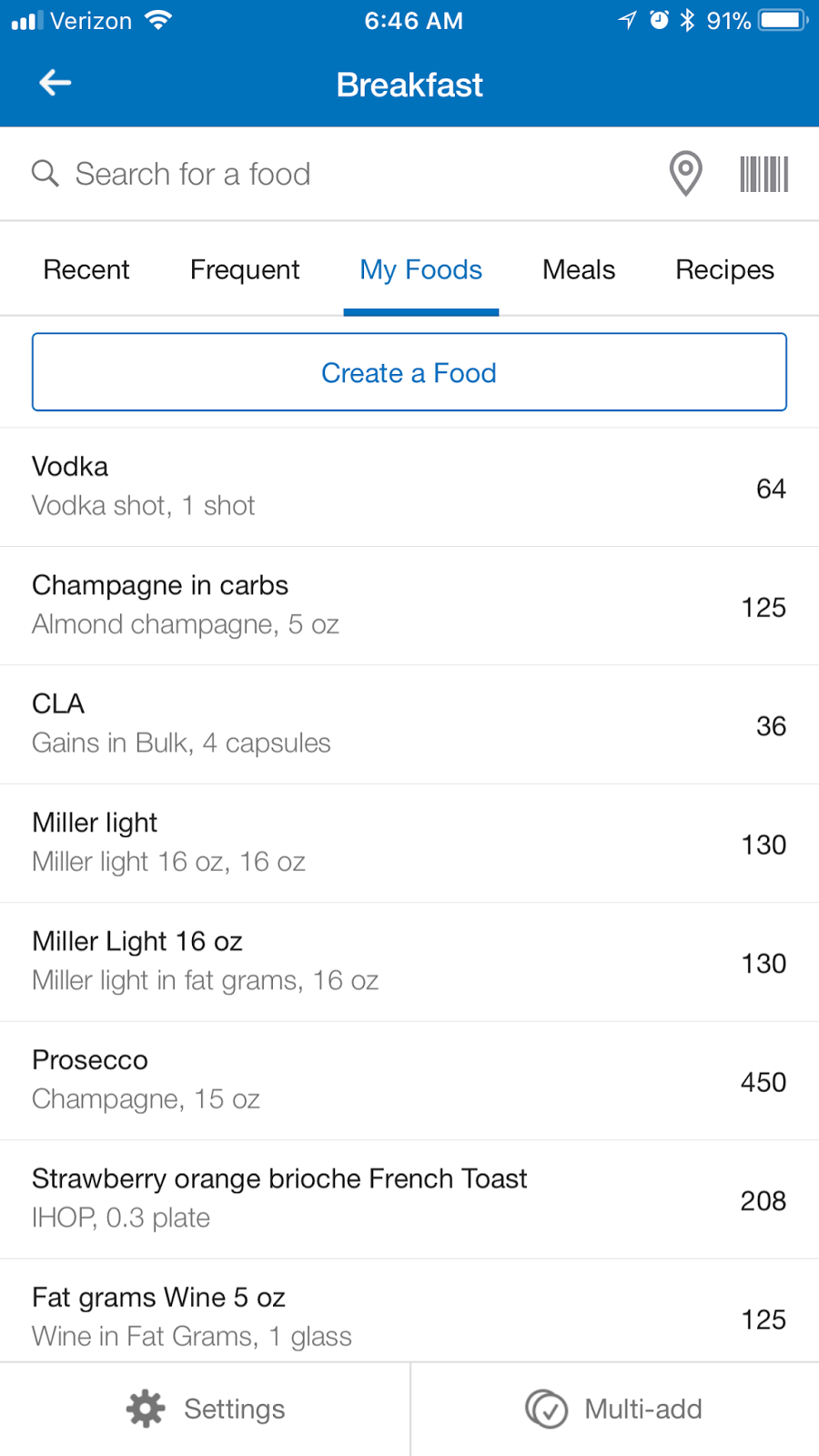Open Settings at the bottom
The image size is (819, 1456).
point(205,1409)
